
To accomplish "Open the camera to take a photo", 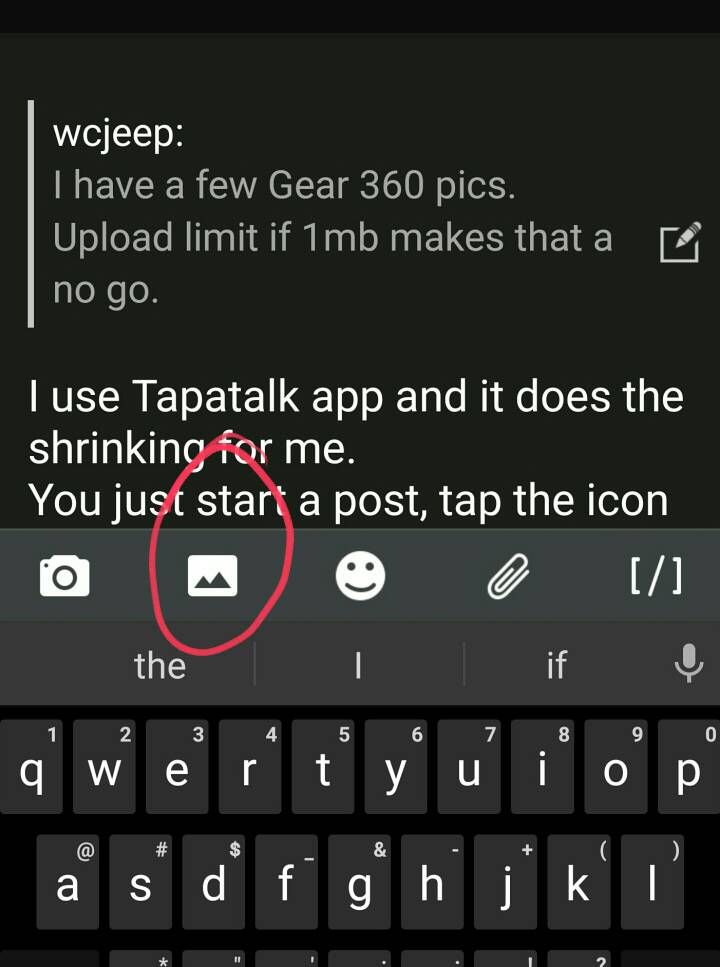I will click(65, 577).
